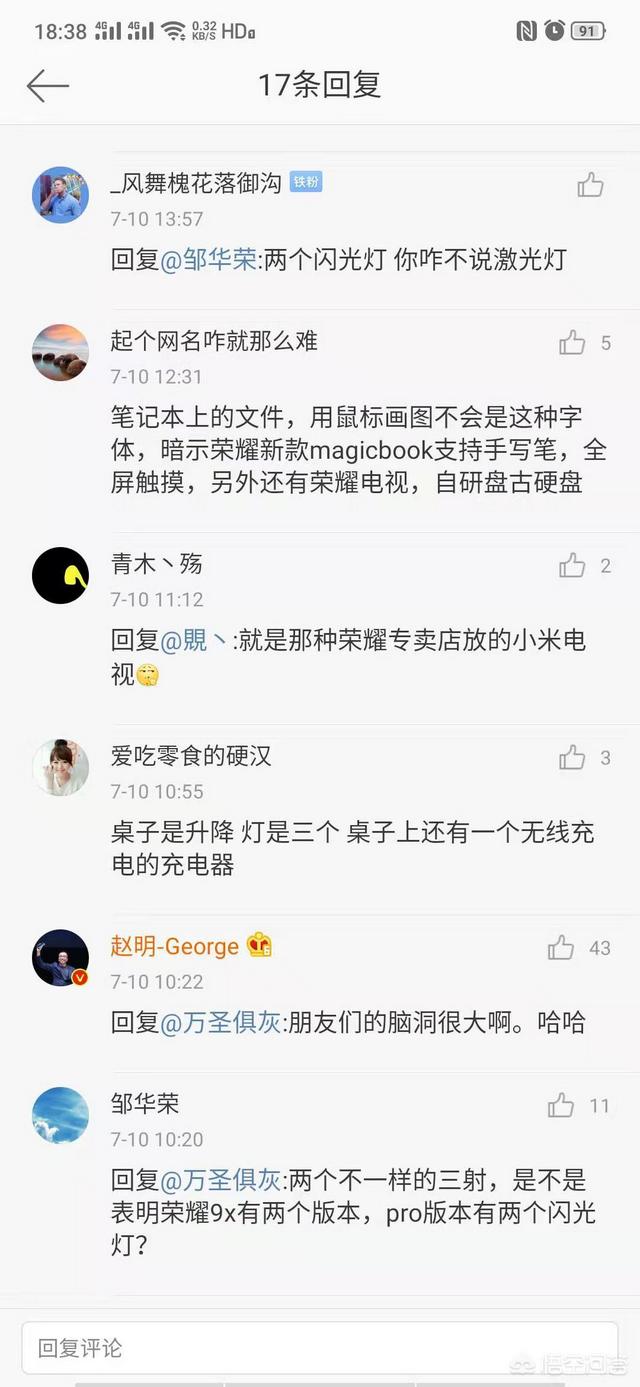Open the 回复评论 reply input field

tap(320, 1347)
